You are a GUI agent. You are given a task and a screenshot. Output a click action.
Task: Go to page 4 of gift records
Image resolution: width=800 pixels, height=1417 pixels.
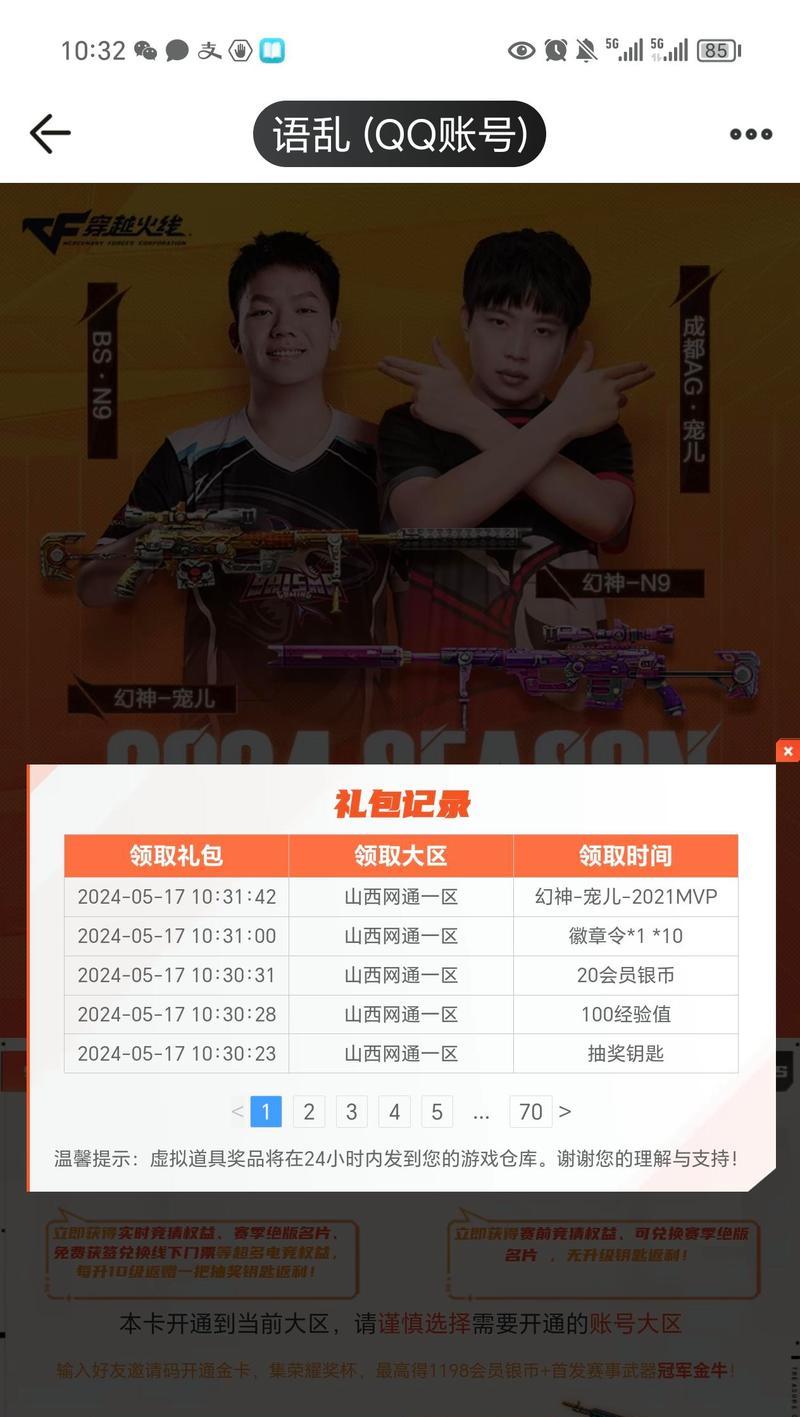394,1112
